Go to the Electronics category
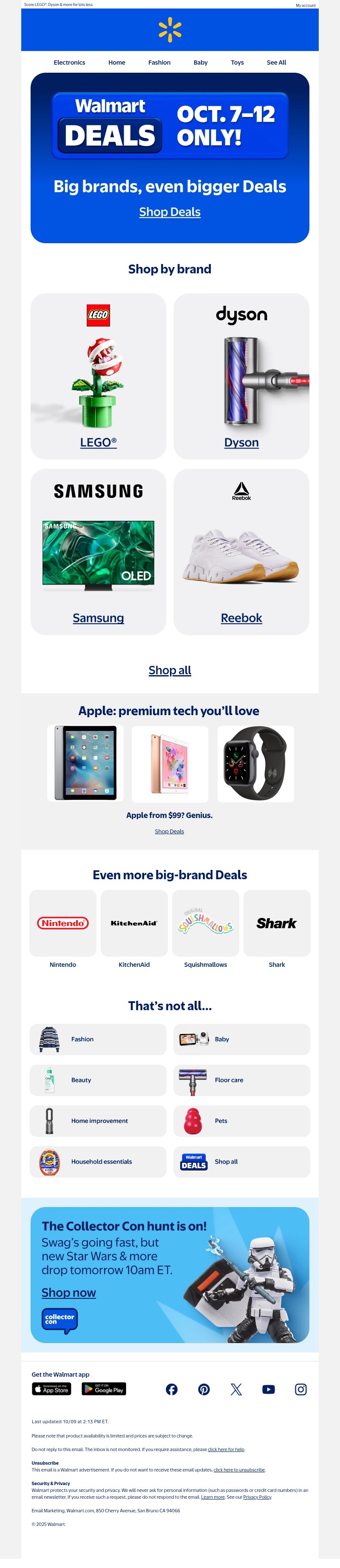 [x=69, y=62]
